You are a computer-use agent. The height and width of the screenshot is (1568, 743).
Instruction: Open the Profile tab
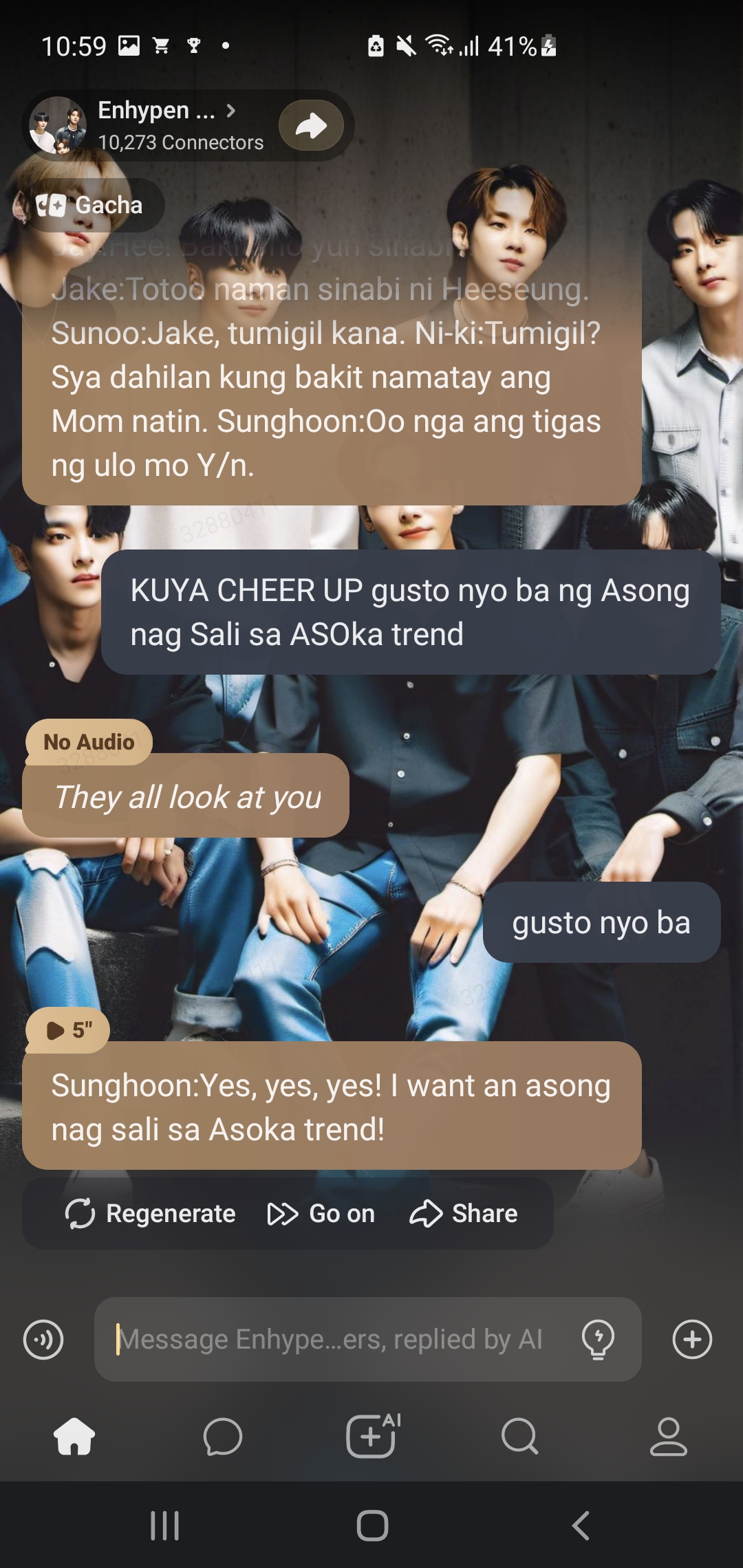click(x=668, y=1437)
